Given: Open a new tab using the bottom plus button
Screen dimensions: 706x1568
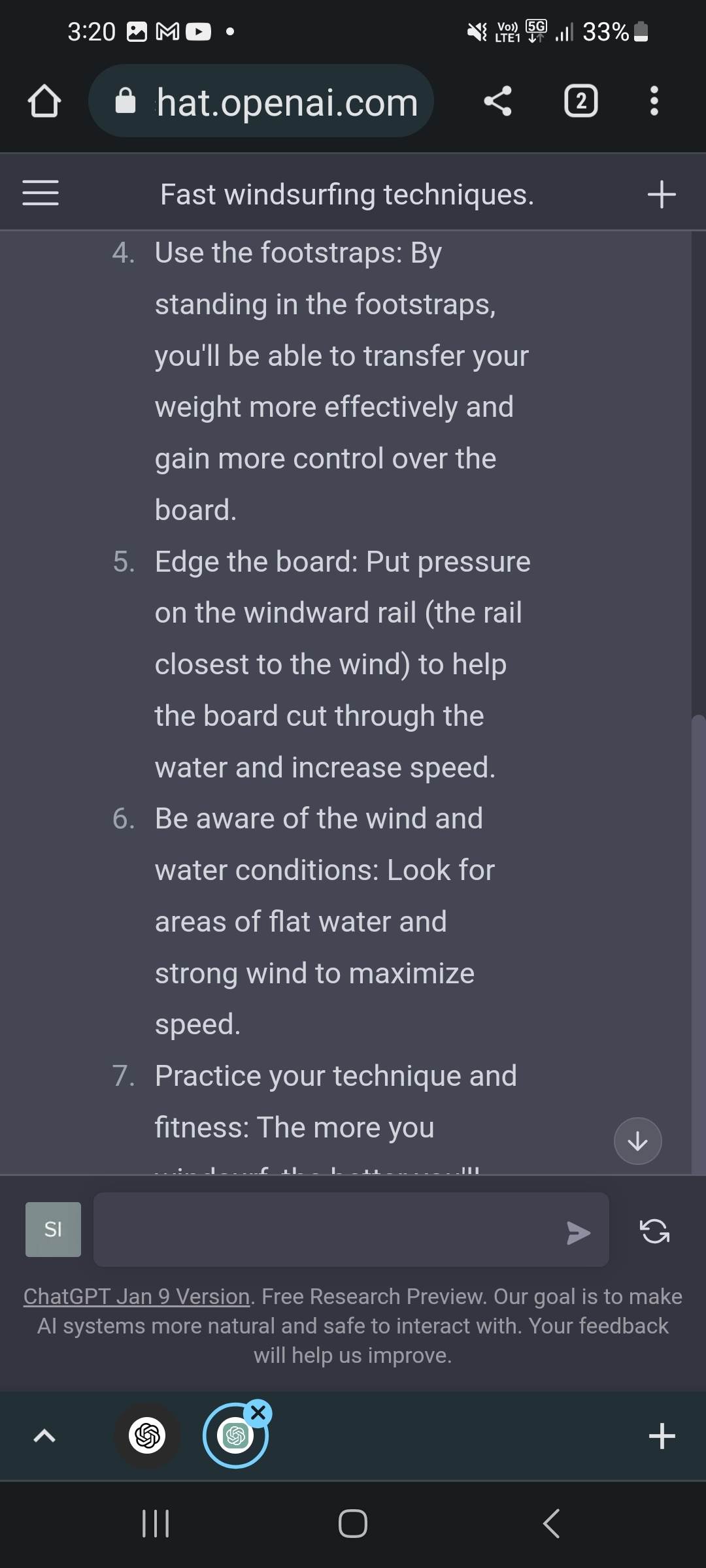Looking at the screenshot, I should click(x=662, y=1437).
